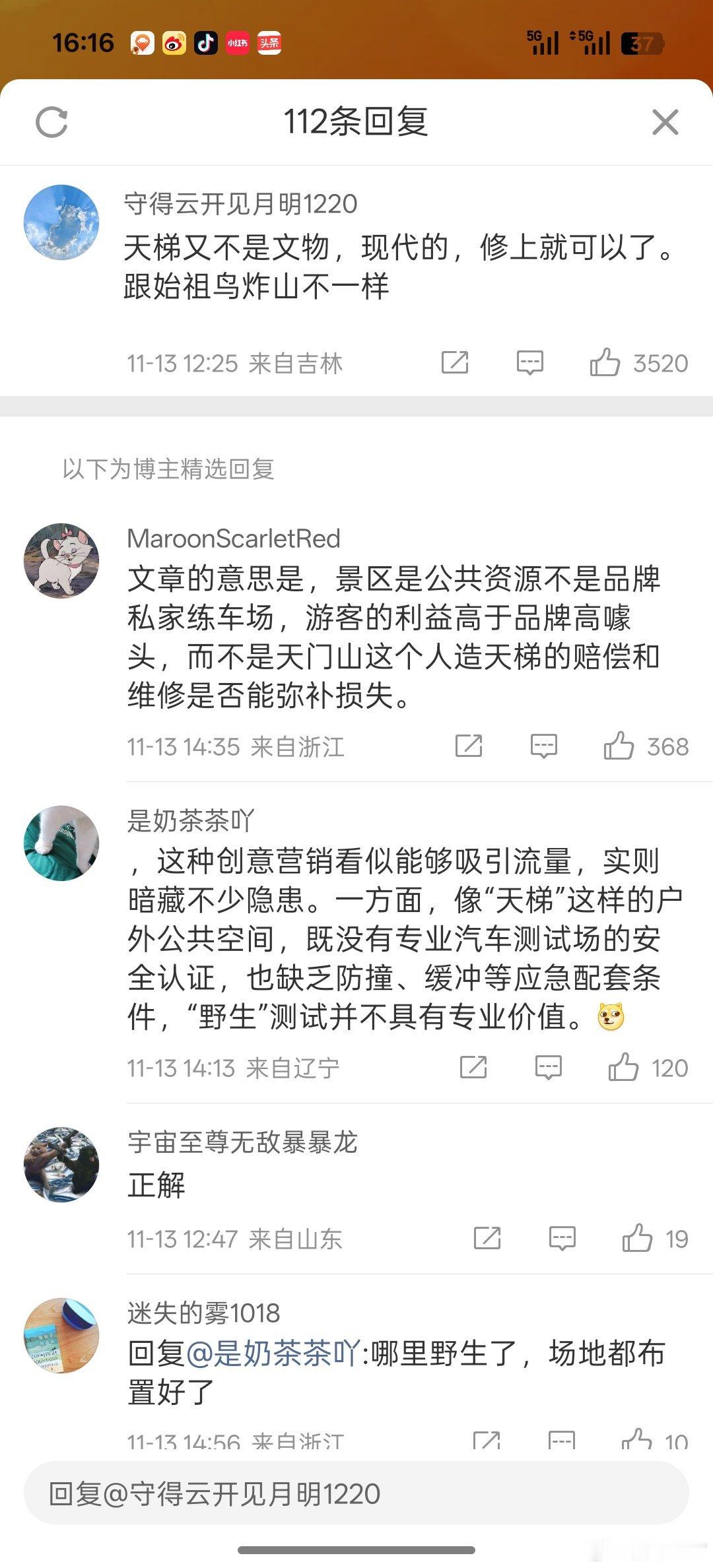Screen dimensions: 713x1568
Task: Open 迷失的雾1018's avatar picture
Action: pos(61,1336)
